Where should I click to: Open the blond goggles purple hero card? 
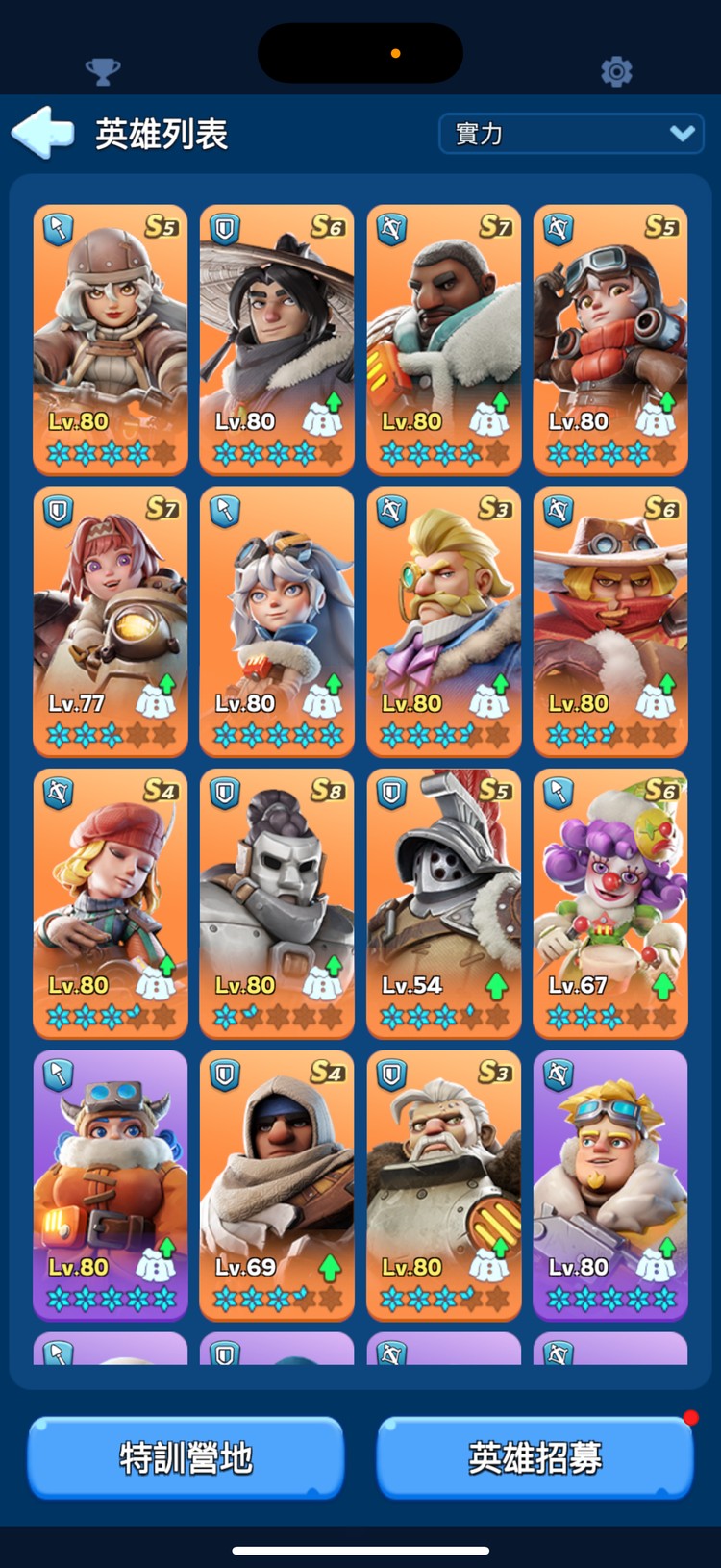click(610, 1184)
